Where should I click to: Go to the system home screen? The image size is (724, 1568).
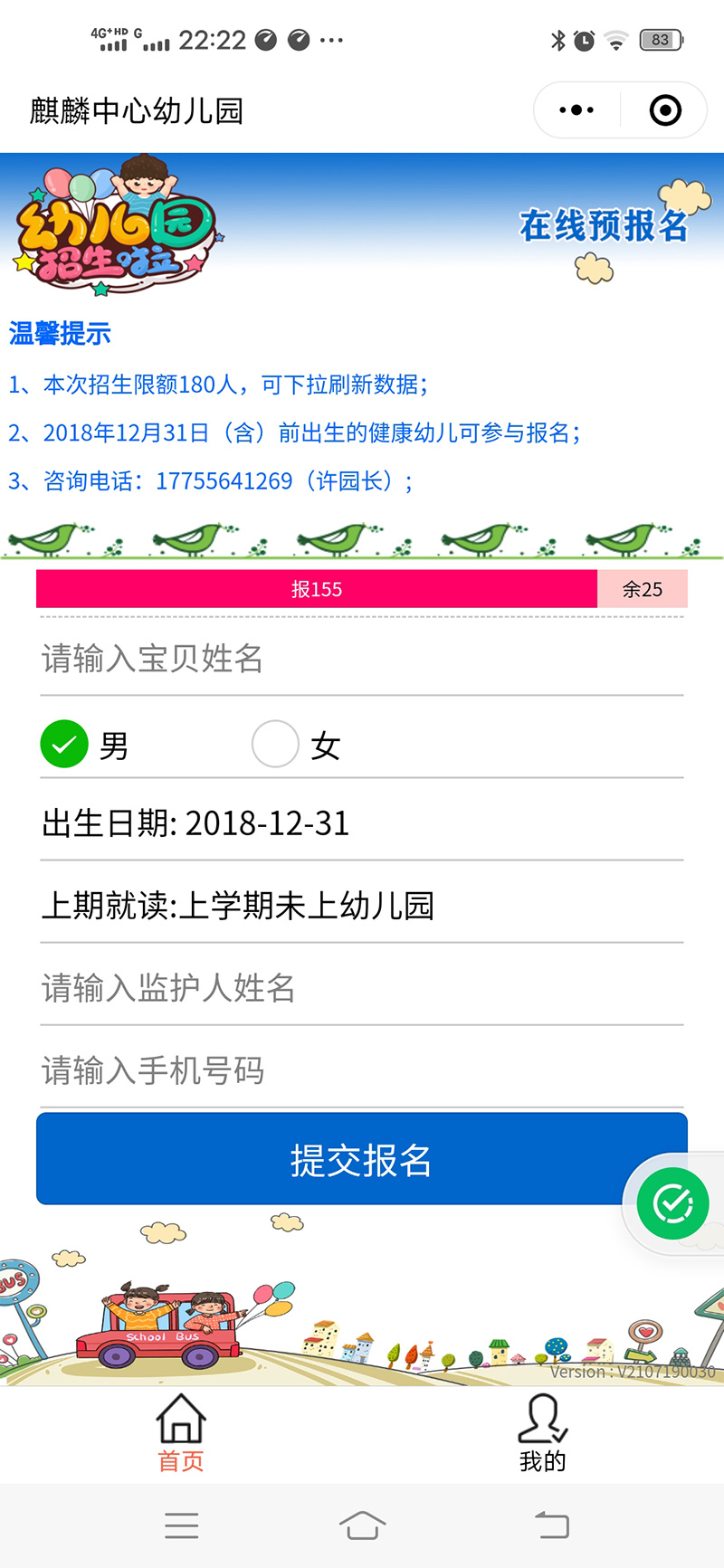tap(362, 1525)
